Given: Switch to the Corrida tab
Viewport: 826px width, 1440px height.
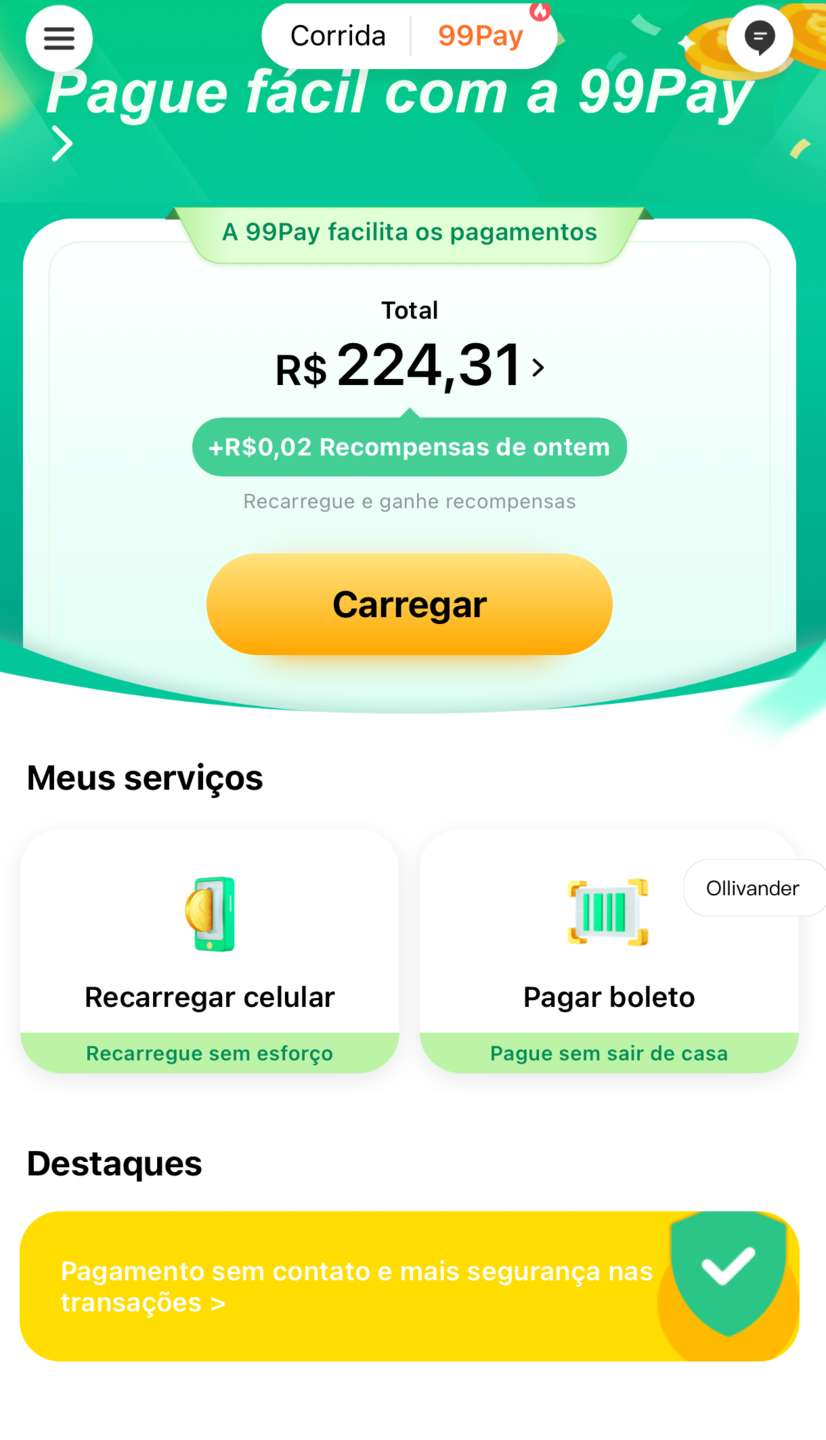Looking at the screenshot, I should pyautogui.click(x=338, y=35).
